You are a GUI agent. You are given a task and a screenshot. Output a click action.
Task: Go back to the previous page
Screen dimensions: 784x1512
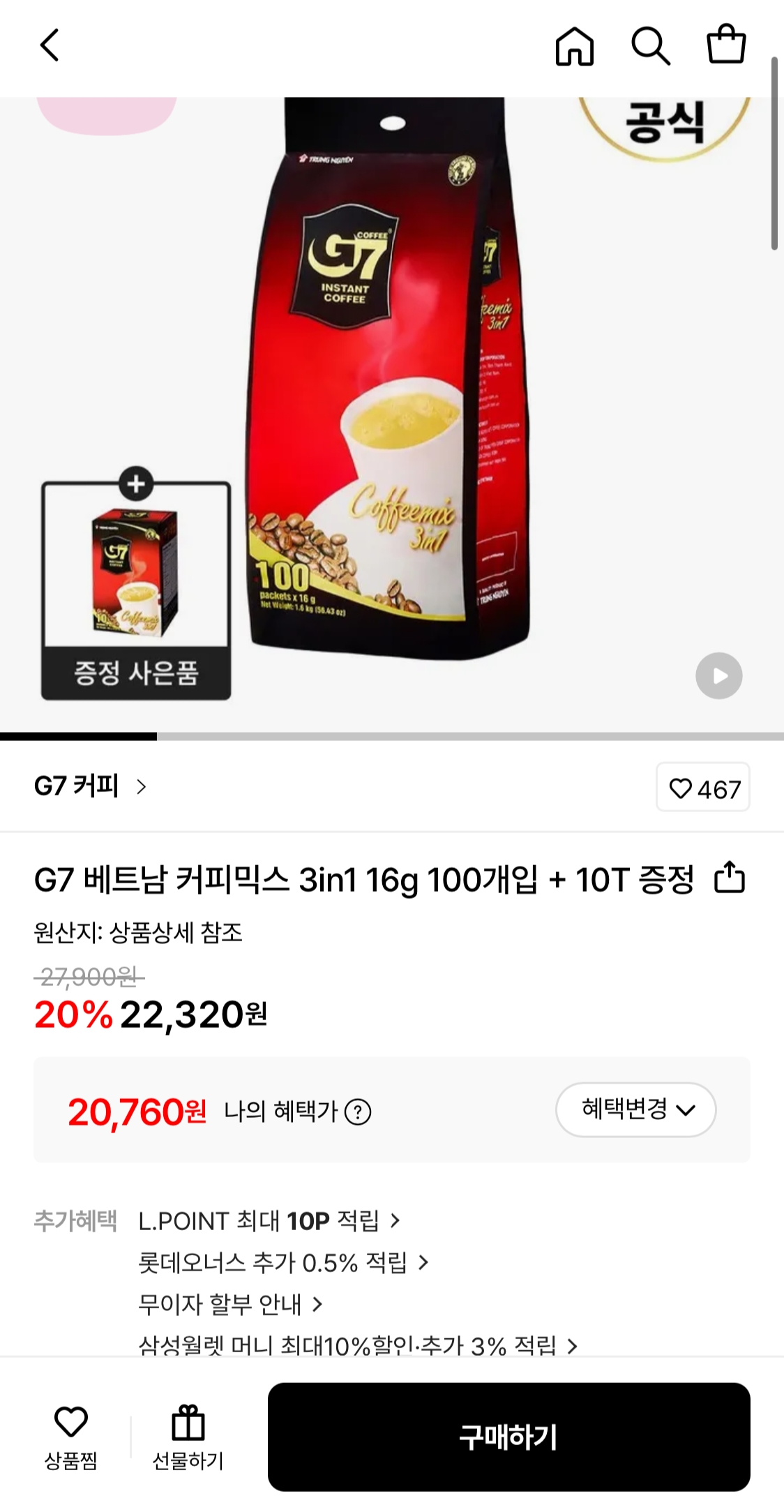click(50, 46)
